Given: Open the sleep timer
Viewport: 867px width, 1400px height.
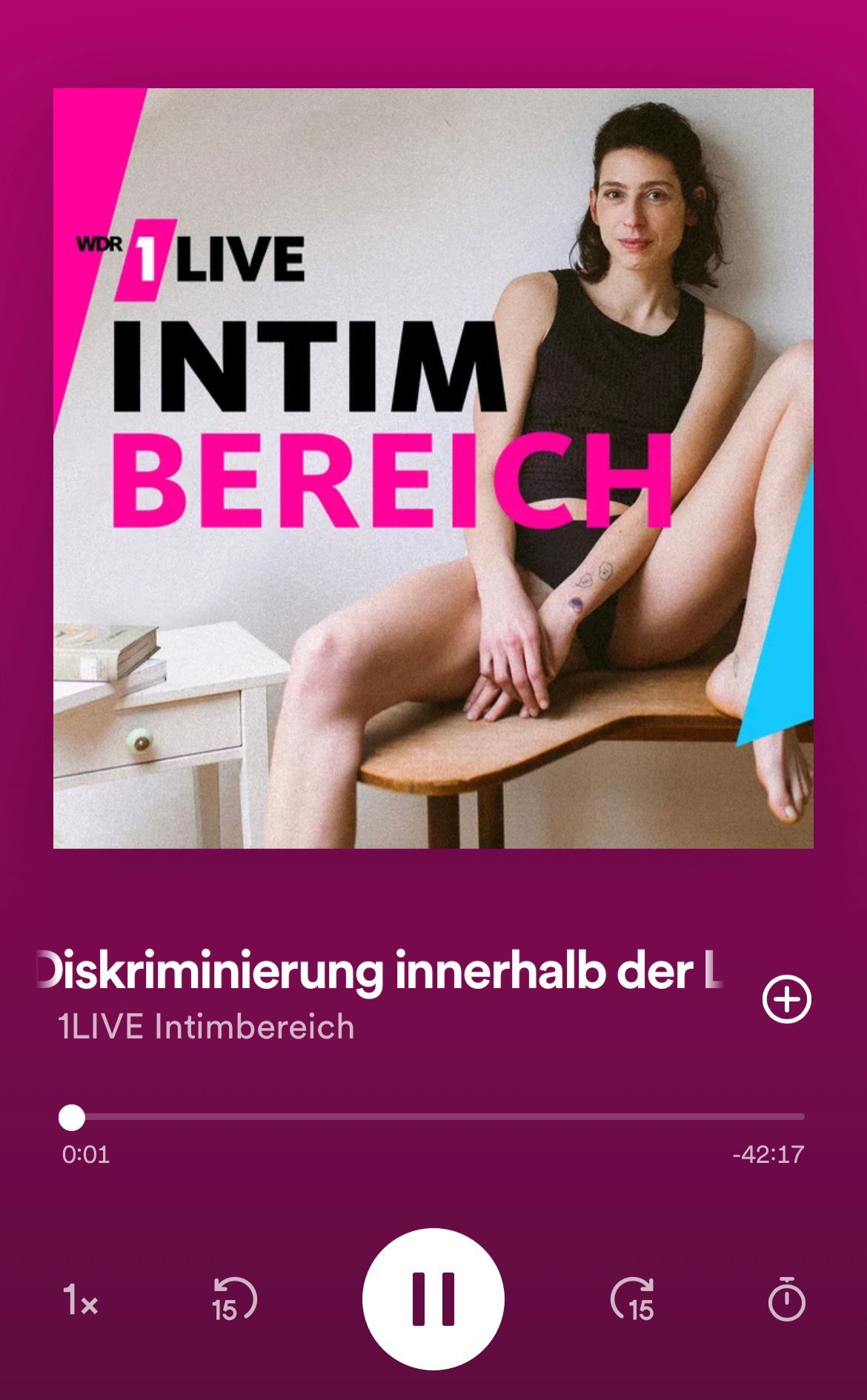Looking at the screenshot, I should coord(786,1300).
